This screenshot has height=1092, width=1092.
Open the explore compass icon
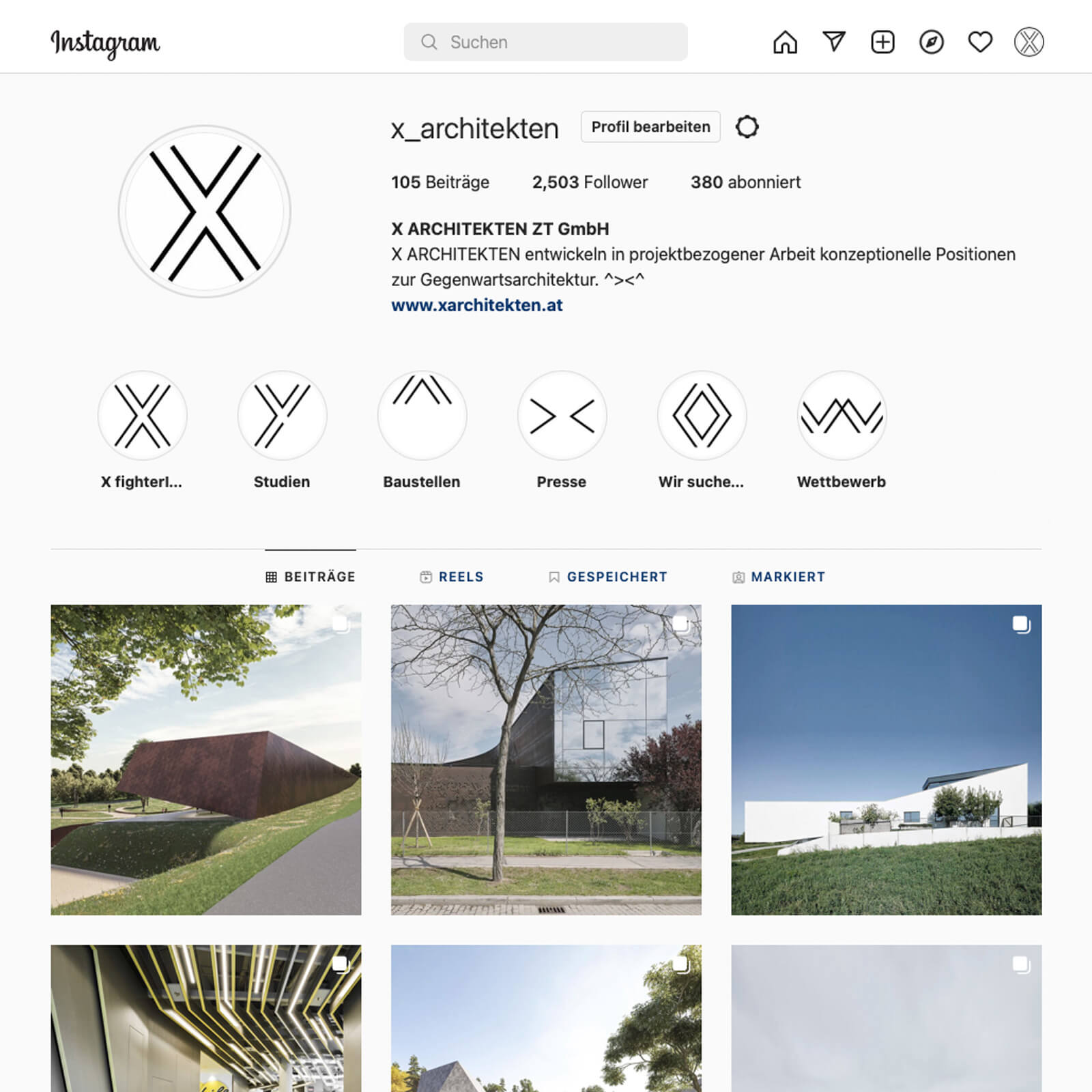pos(931,42)
